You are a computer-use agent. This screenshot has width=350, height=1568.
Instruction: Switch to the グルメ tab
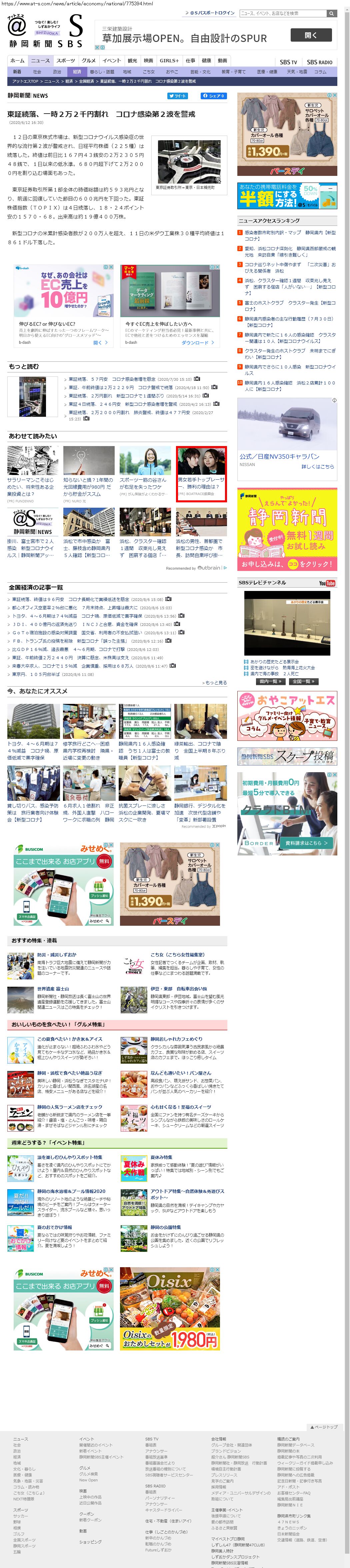(89, 61)
